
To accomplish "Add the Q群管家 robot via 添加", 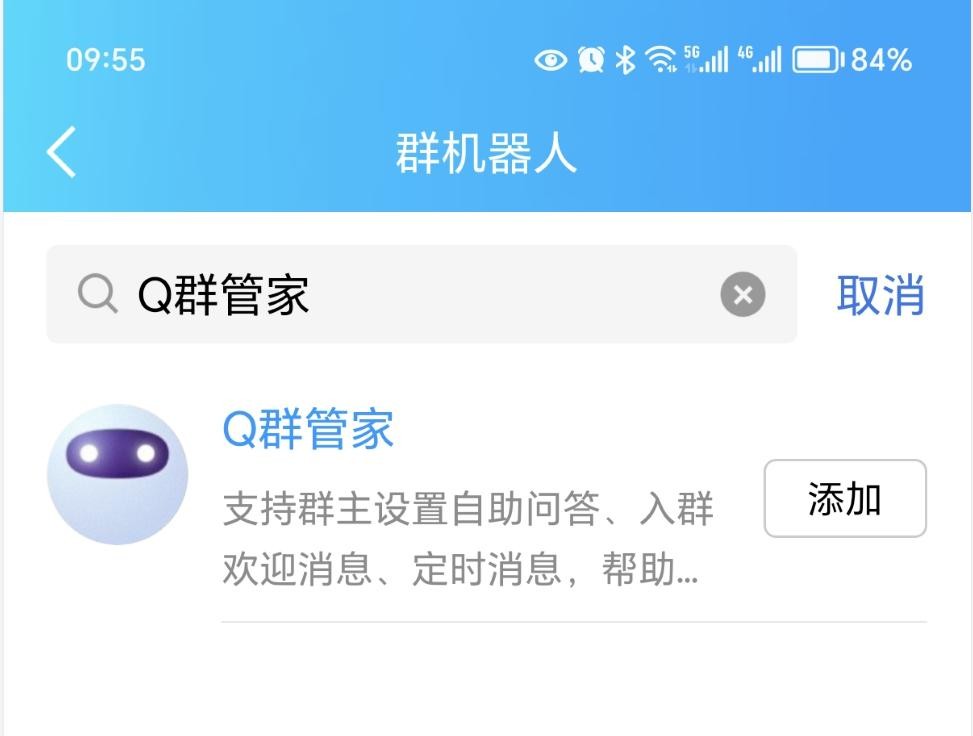I will [845, 498].
